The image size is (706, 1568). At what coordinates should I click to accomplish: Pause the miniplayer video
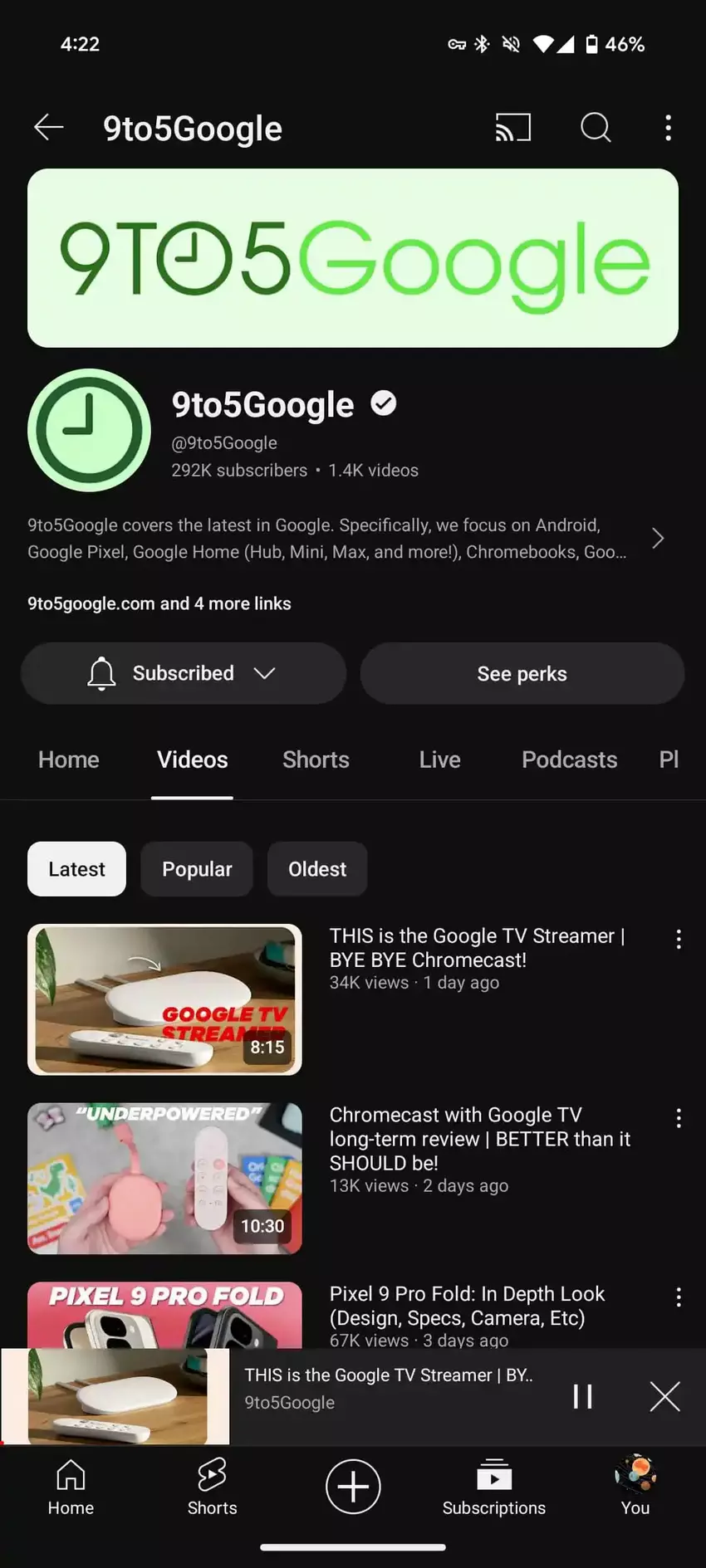click(x=583, y=1396)
